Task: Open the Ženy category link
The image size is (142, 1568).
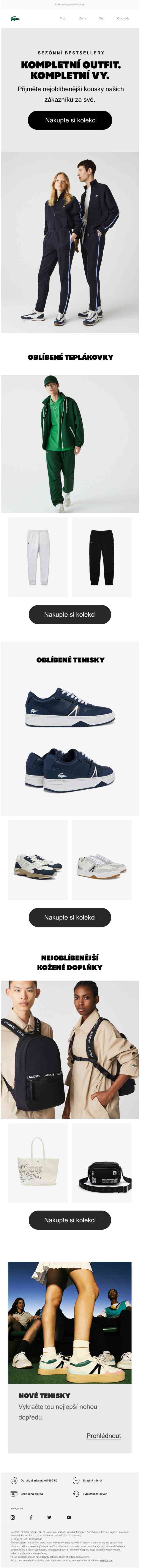Action: pyautogui.click(x=82, y=18)
